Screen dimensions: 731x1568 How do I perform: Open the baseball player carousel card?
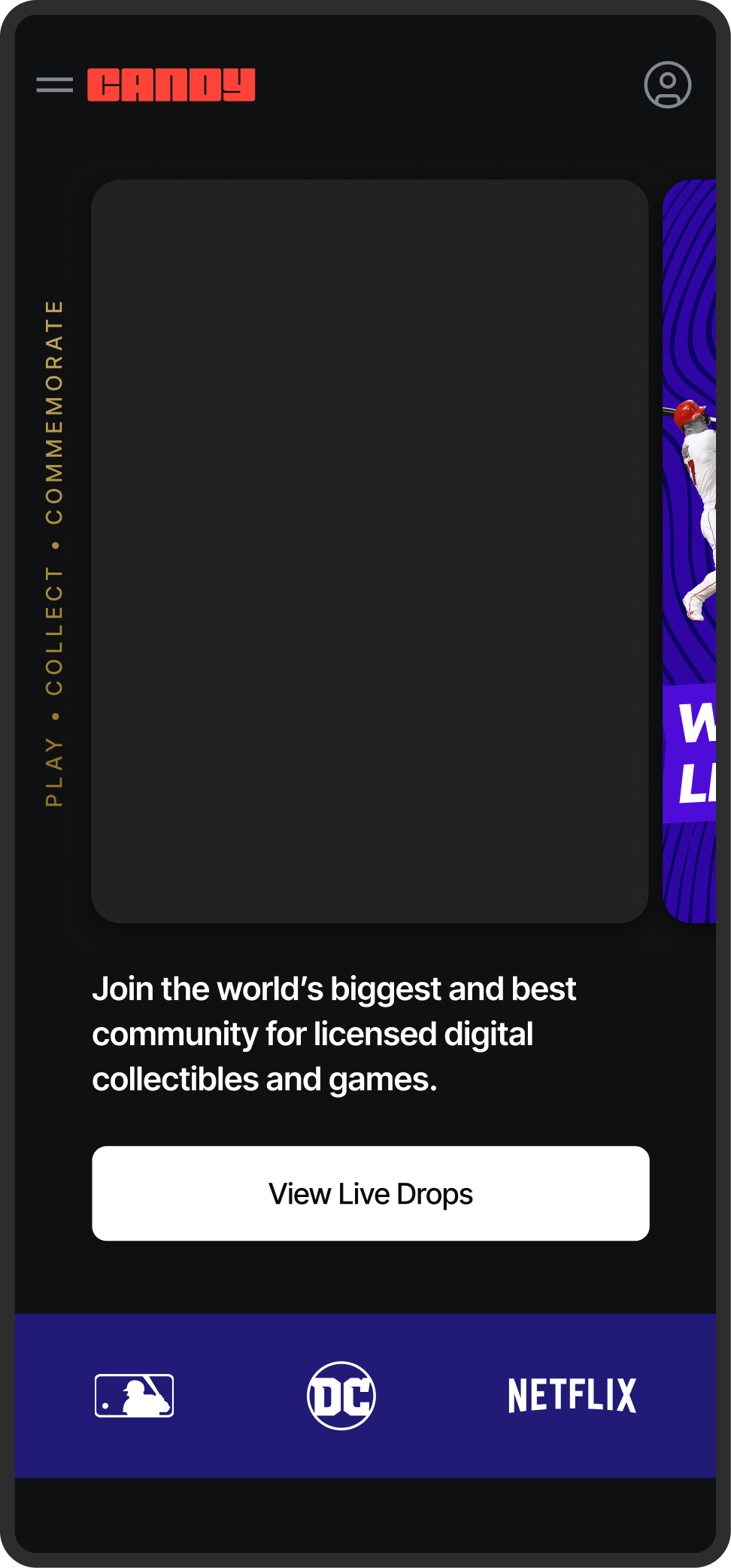coord(690,551)
